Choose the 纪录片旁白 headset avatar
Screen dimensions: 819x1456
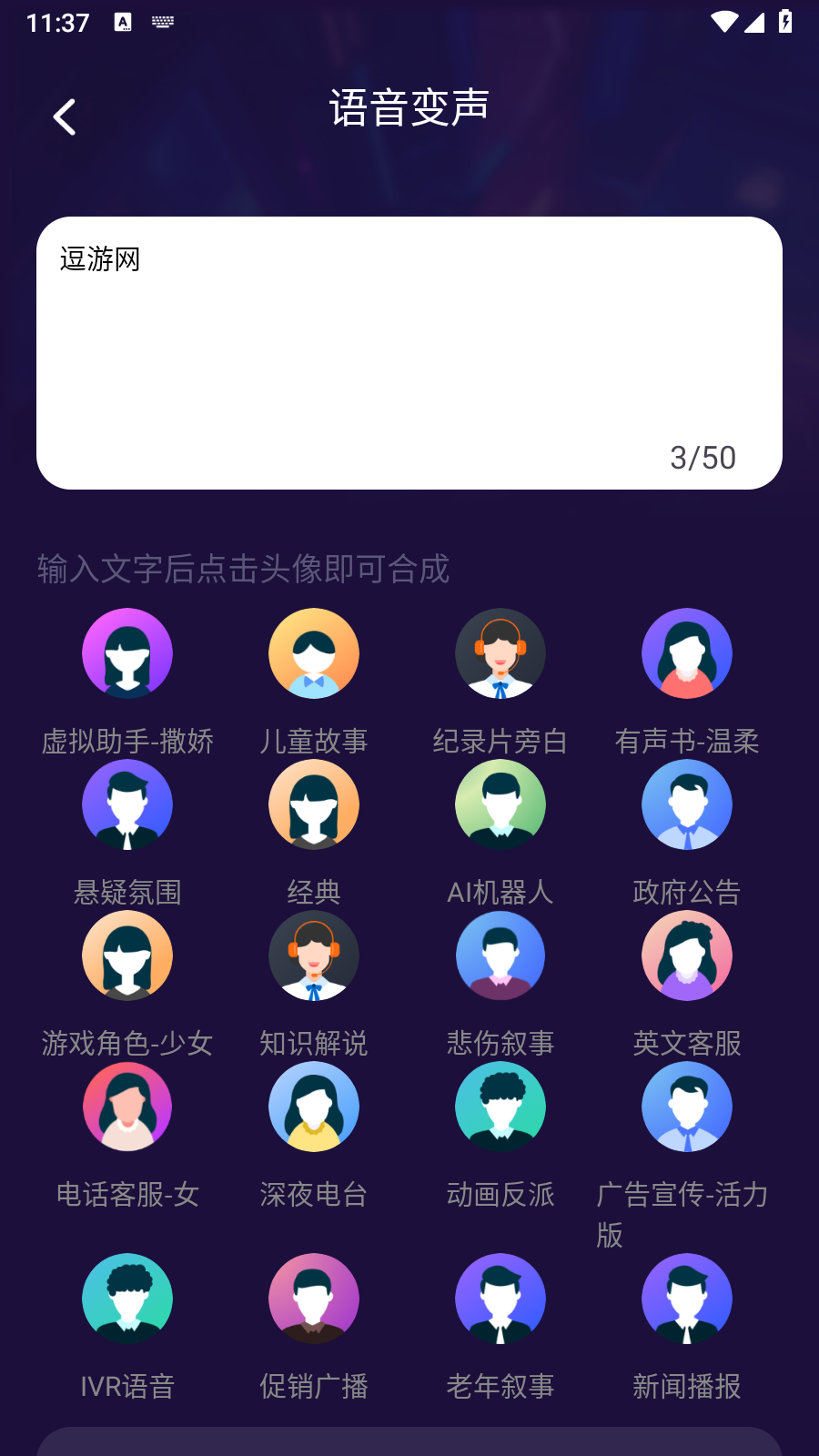coord(500,653)
